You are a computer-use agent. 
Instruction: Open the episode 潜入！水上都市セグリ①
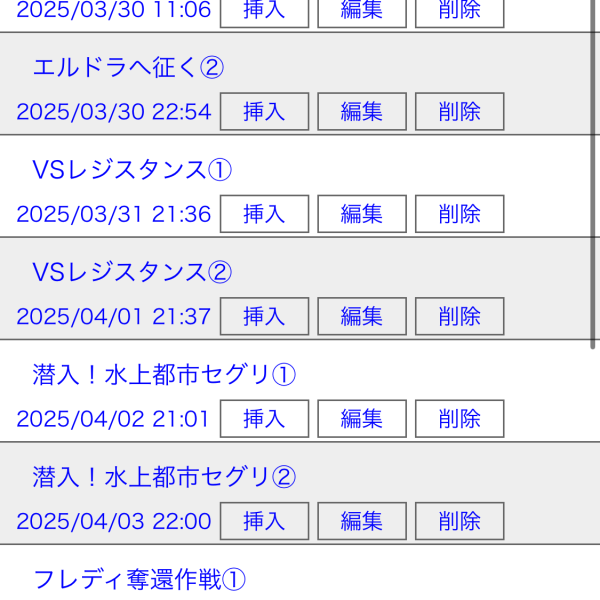pyautogui.click(x=165, y=375)
